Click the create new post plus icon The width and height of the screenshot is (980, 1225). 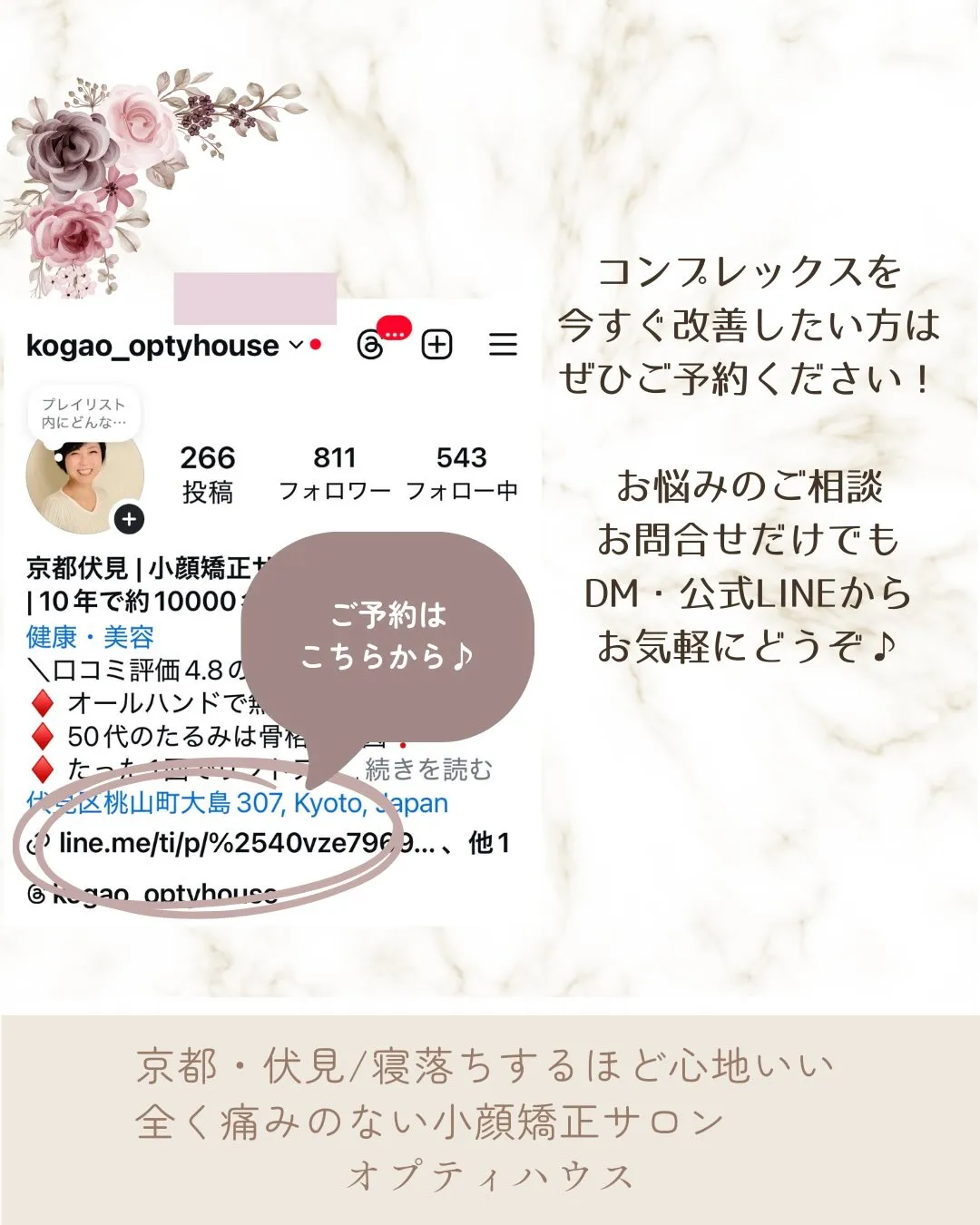pyautogui.click(x=436, y=345)
